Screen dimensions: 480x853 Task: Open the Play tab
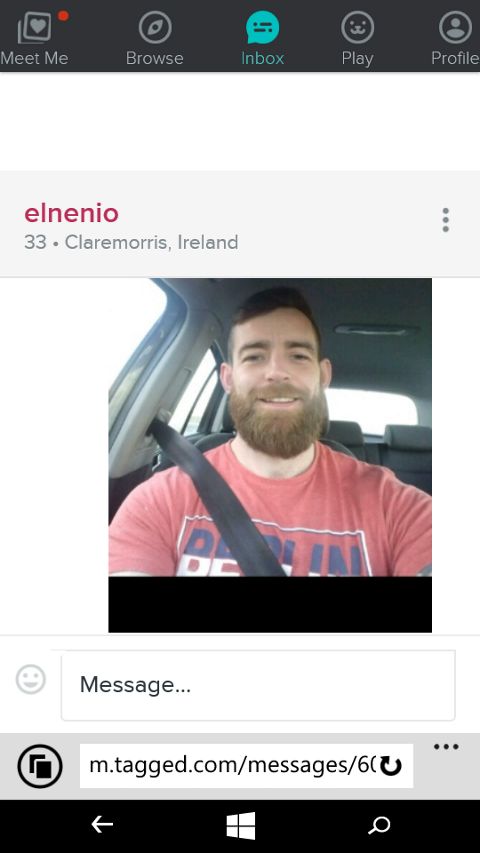pyautogui.click(x=358, y=38)
